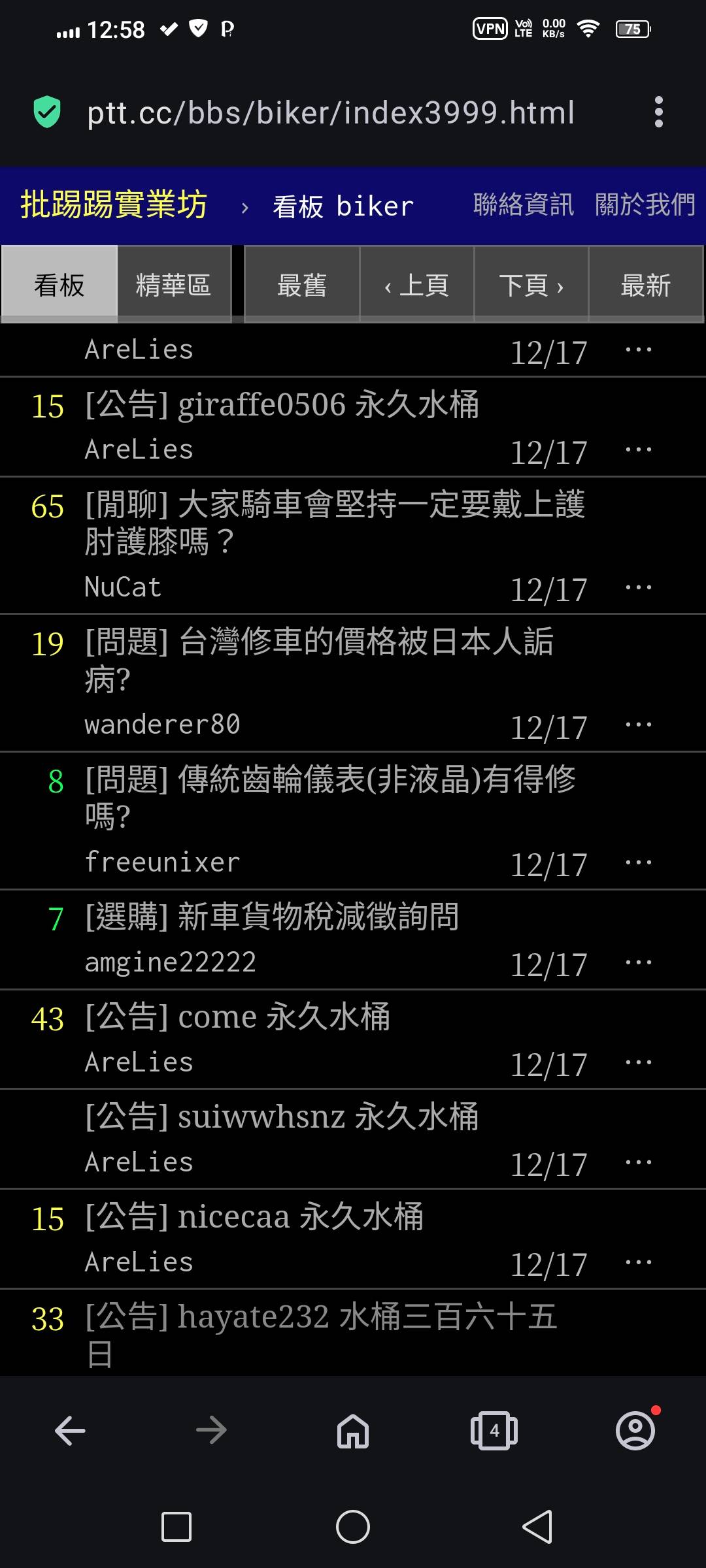Open the 關於我們 link
The image size is (706, 1568).
click(x=645, y=205)
